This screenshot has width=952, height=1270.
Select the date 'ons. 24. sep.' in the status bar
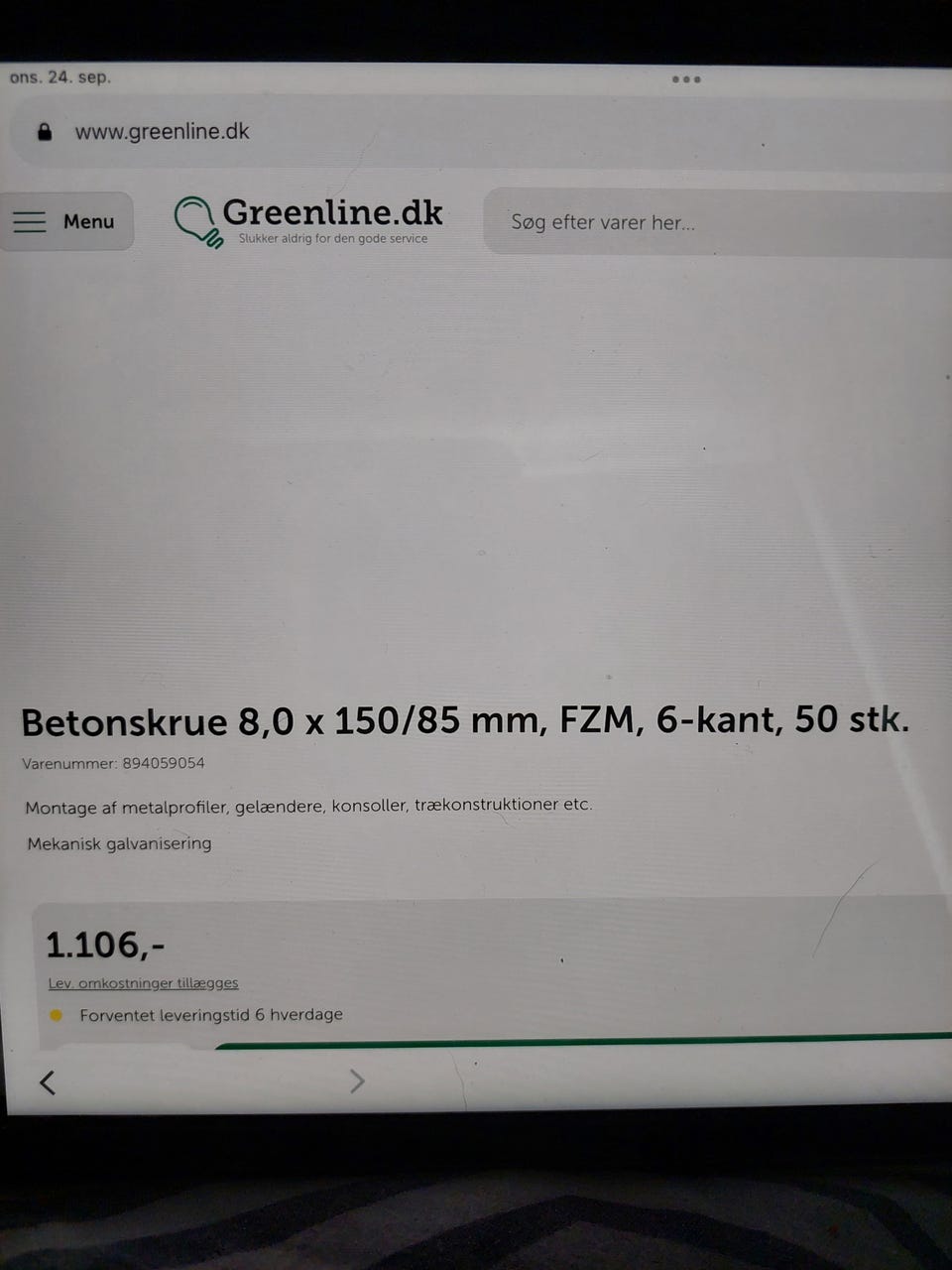tap(59, 75)
